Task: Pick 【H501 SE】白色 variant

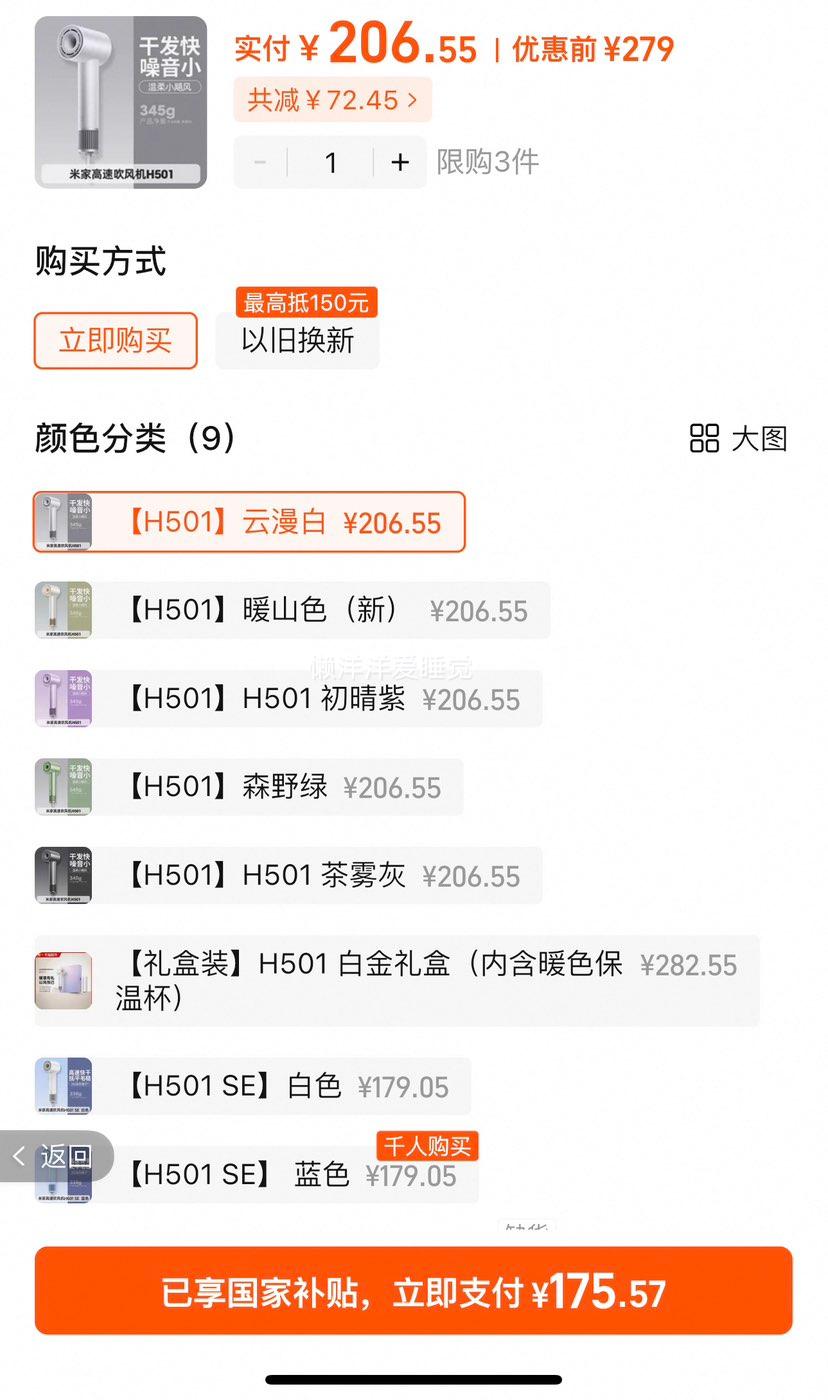Action: point(252,1086)
